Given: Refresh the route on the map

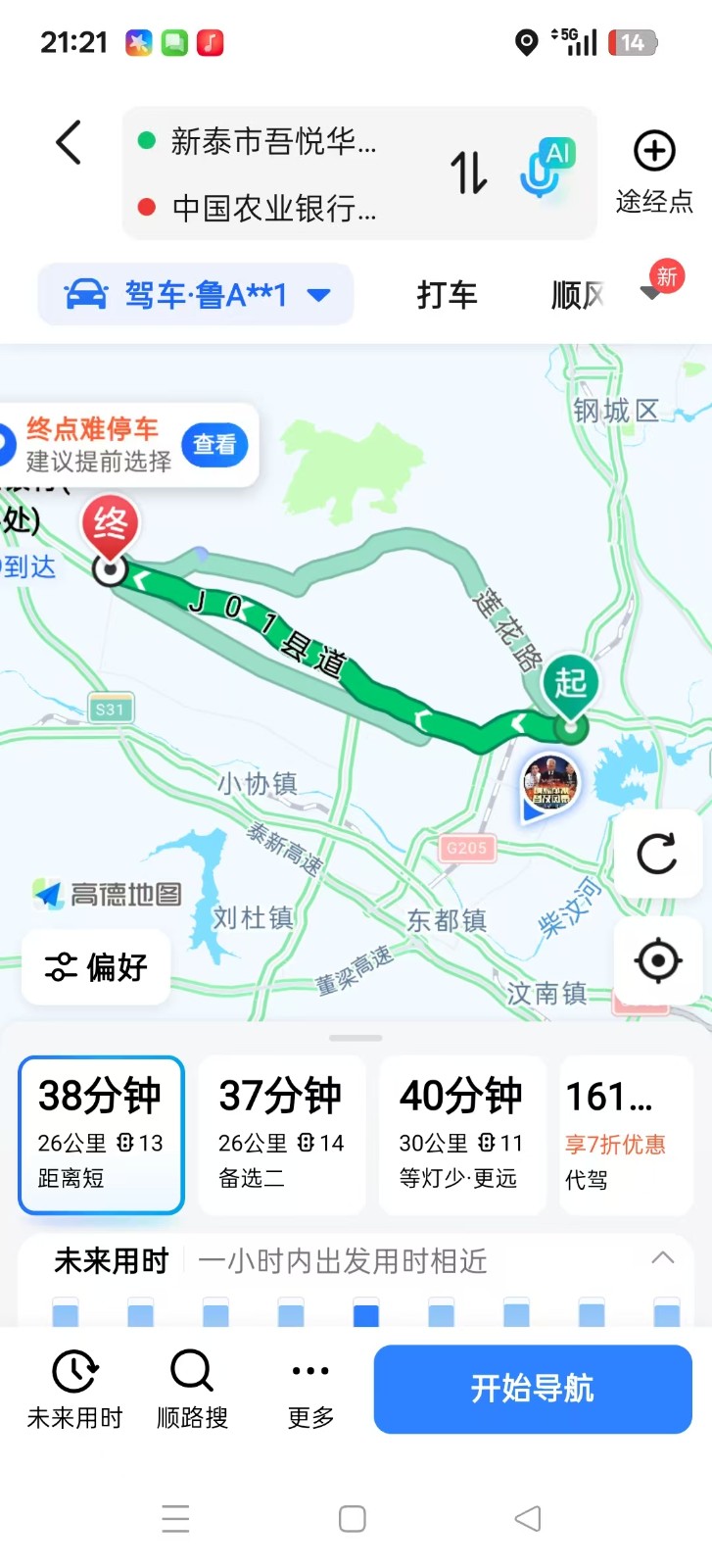Looking at the screenshot, I should coord(657,854).
